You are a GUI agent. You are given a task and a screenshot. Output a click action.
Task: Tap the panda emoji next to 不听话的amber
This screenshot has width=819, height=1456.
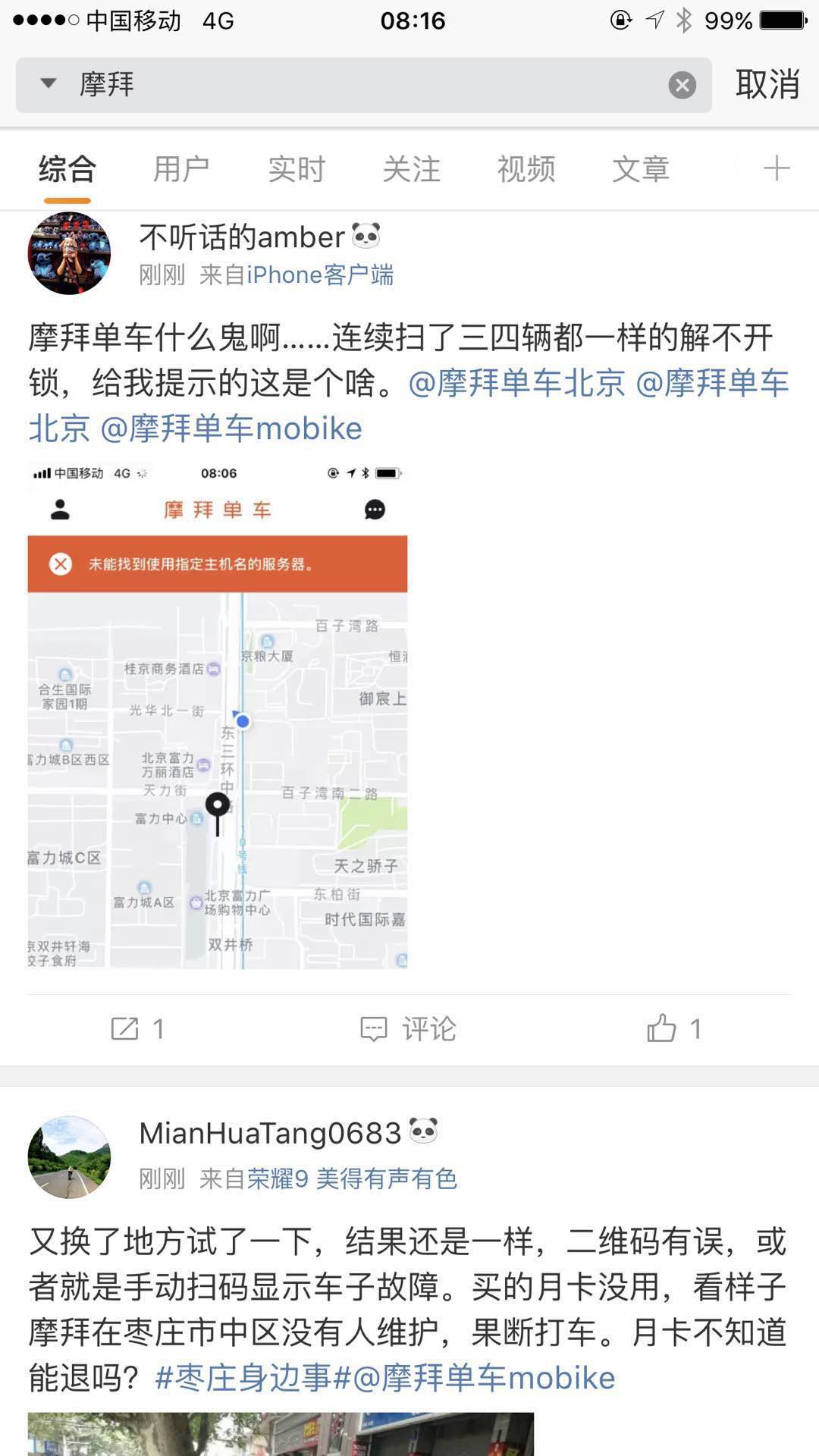tap(366, 236)
